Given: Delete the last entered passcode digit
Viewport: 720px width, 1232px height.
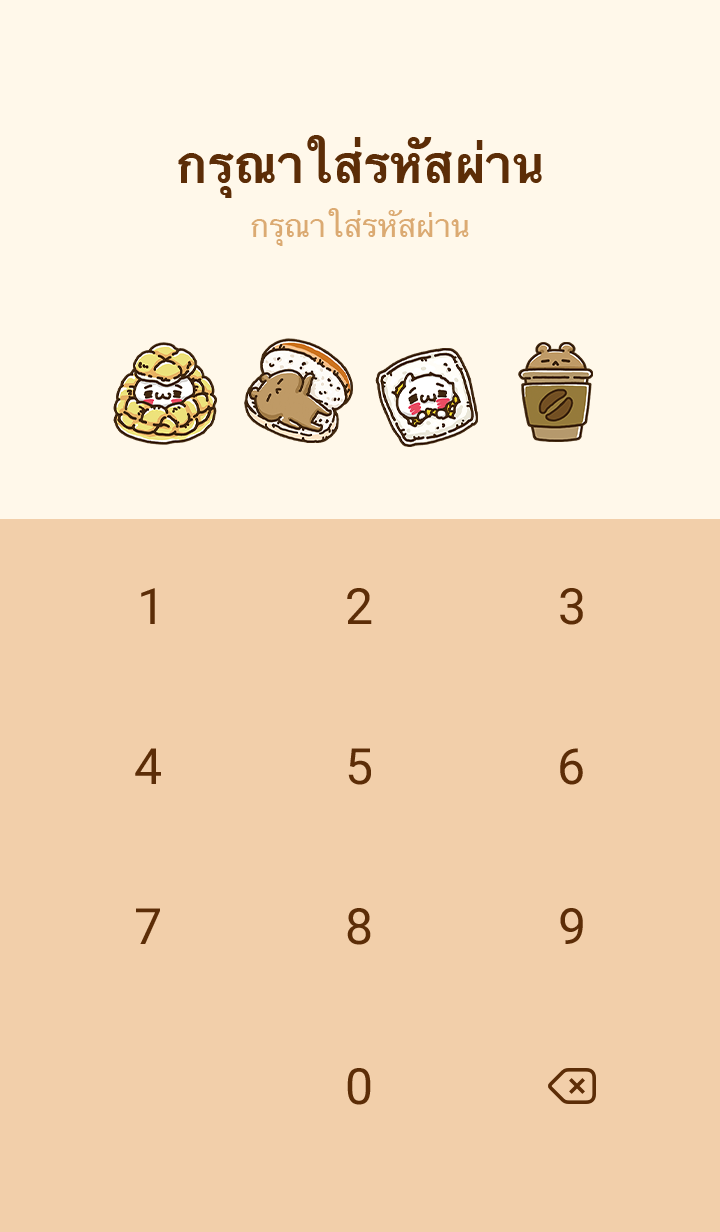Looking at the screenshot, I should (572, 1086).
